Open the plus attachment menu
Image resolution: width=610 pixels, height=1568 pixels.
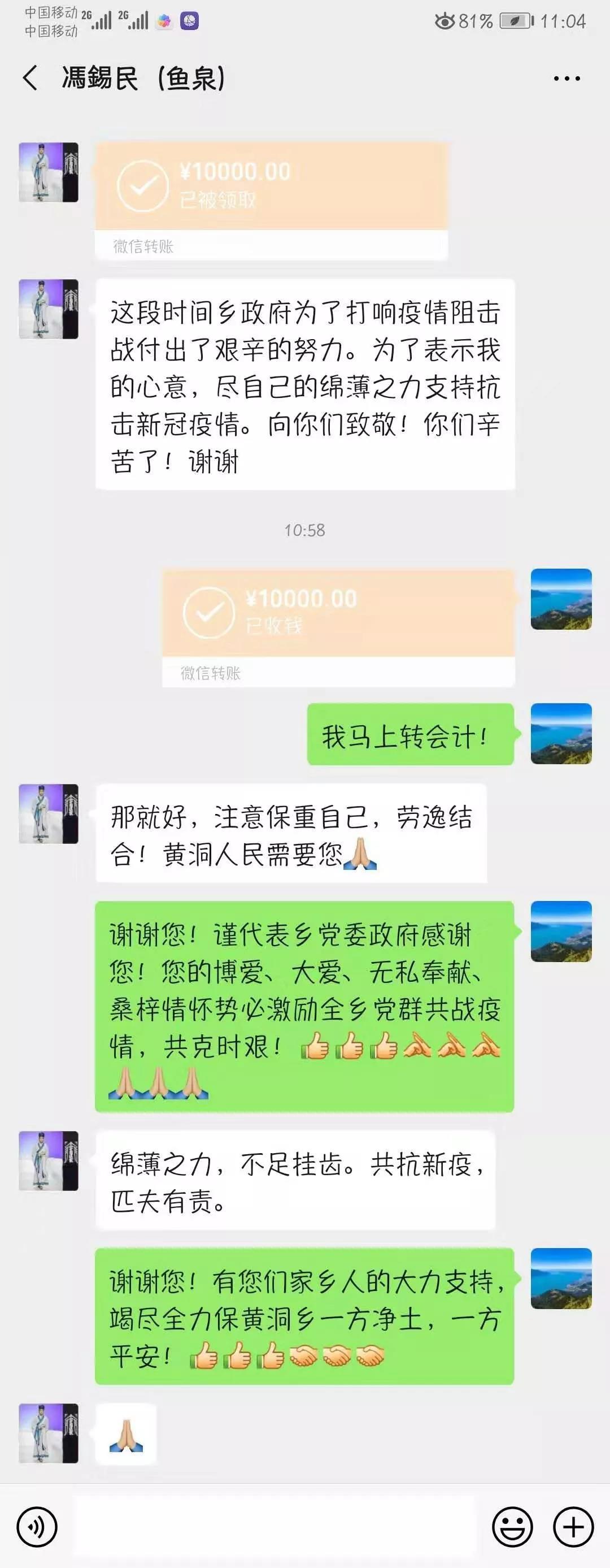click(x=573, y=1527)
